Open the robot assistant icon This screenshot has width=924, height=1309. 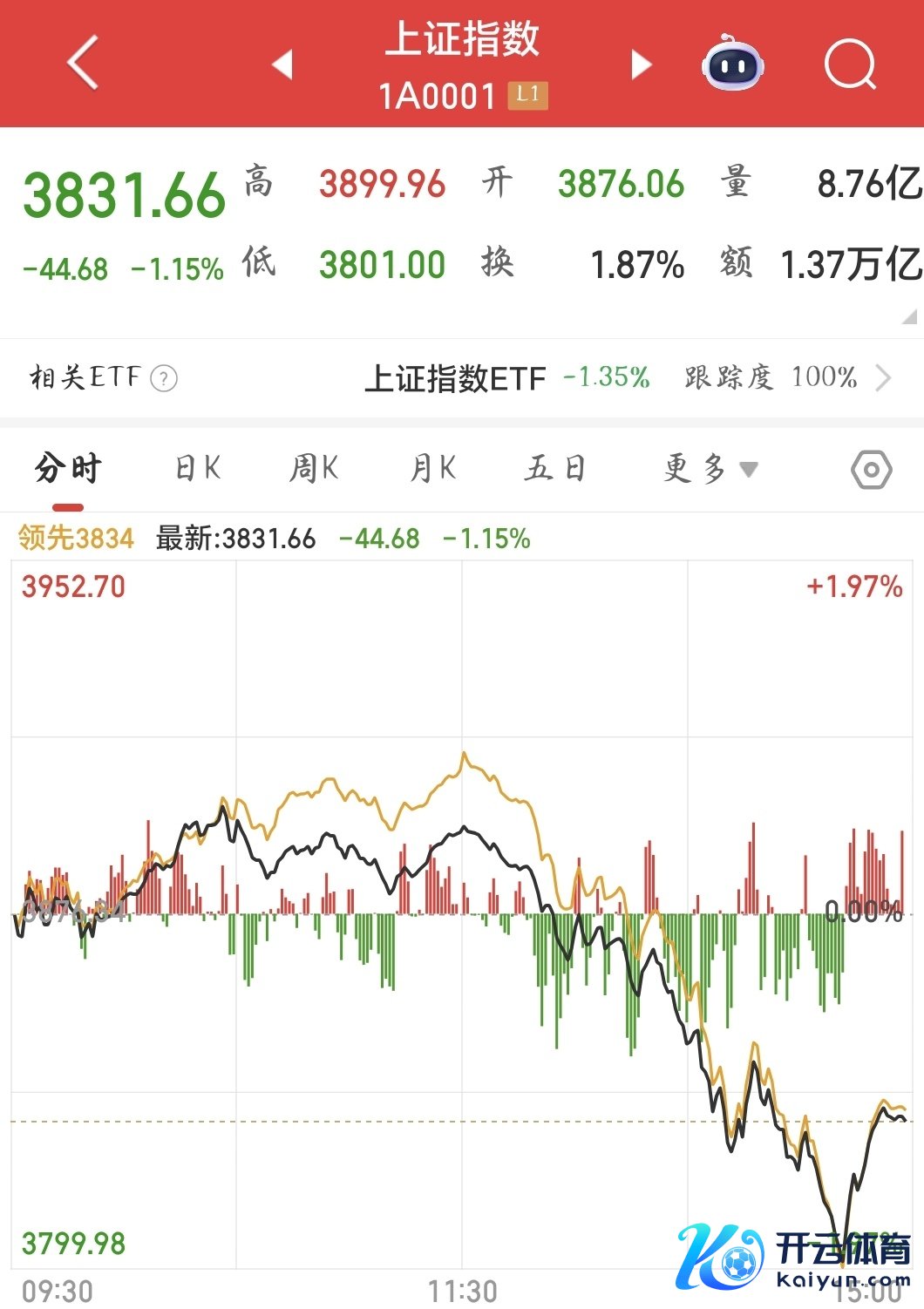tap(733, 63)
